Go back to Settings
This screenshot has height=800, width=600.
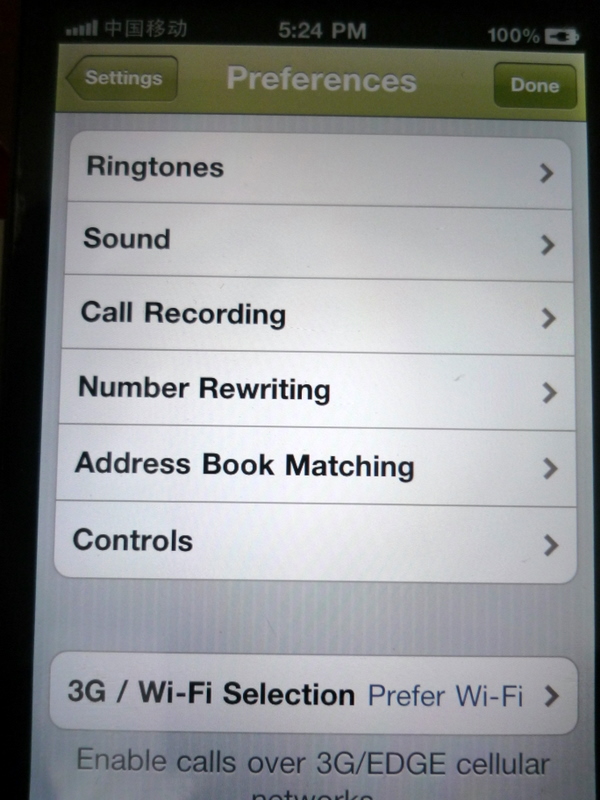[121, 79]
